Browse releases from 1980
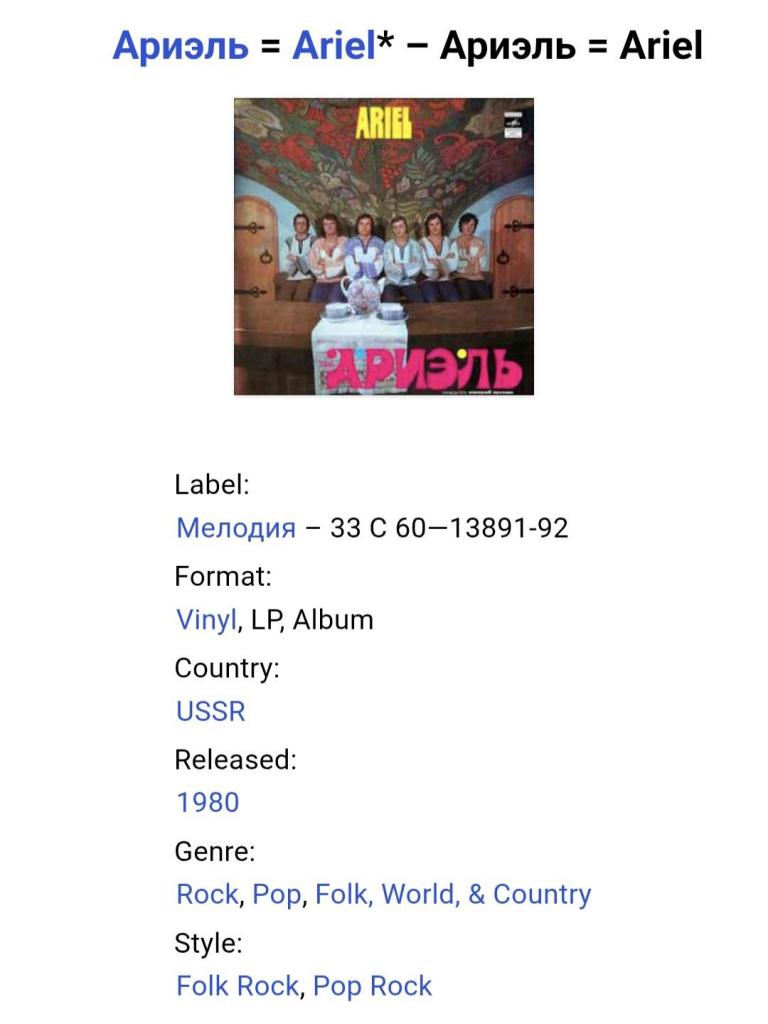The width and height of the screenshot is (768, 1024). tap(208, 803)
